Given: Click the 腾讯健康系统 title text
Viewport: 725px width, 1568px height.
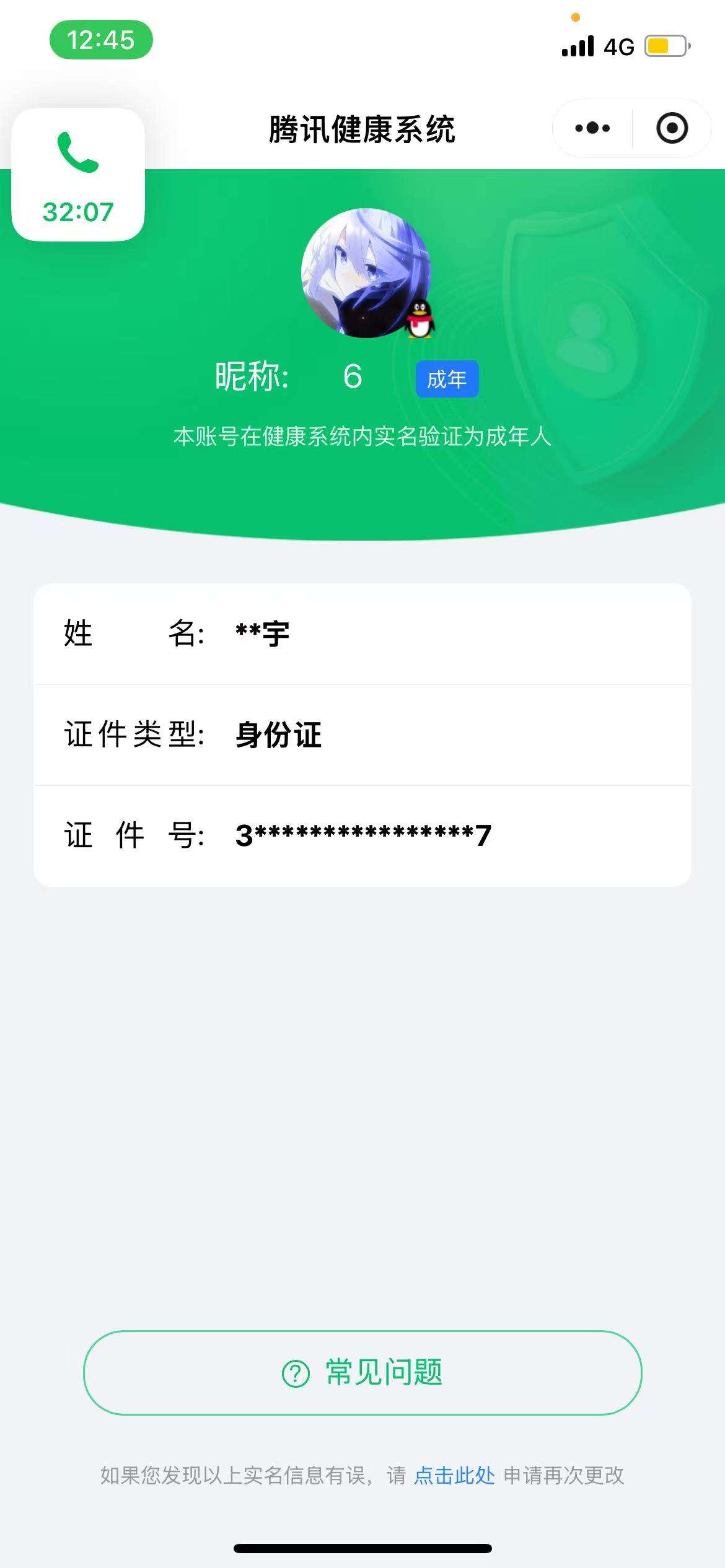Looking at the screenshot, I should [x=362, y=127].
